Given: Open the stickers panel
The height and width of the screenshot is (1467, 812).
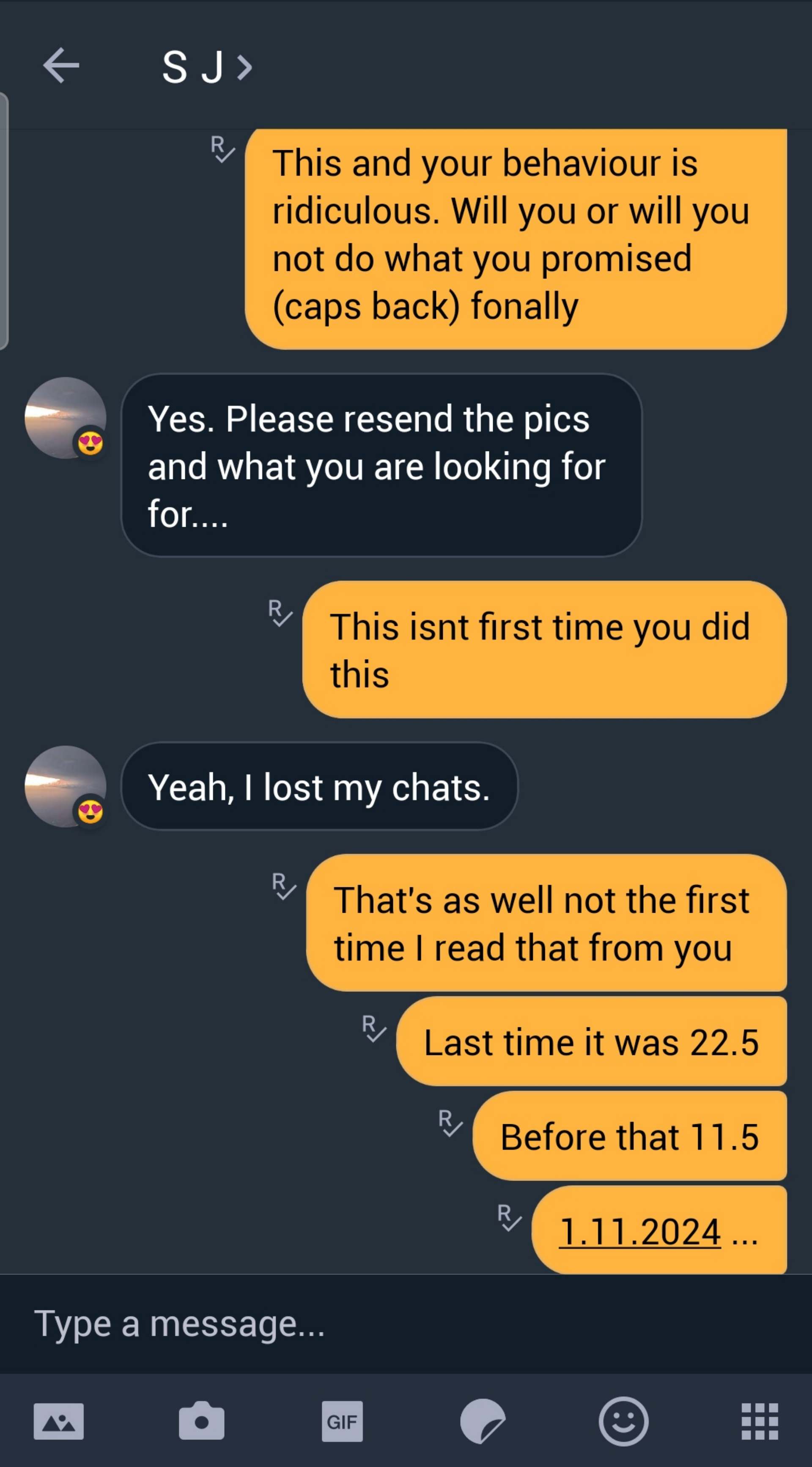Looking at the screenshot, I should coord(483,1421).
